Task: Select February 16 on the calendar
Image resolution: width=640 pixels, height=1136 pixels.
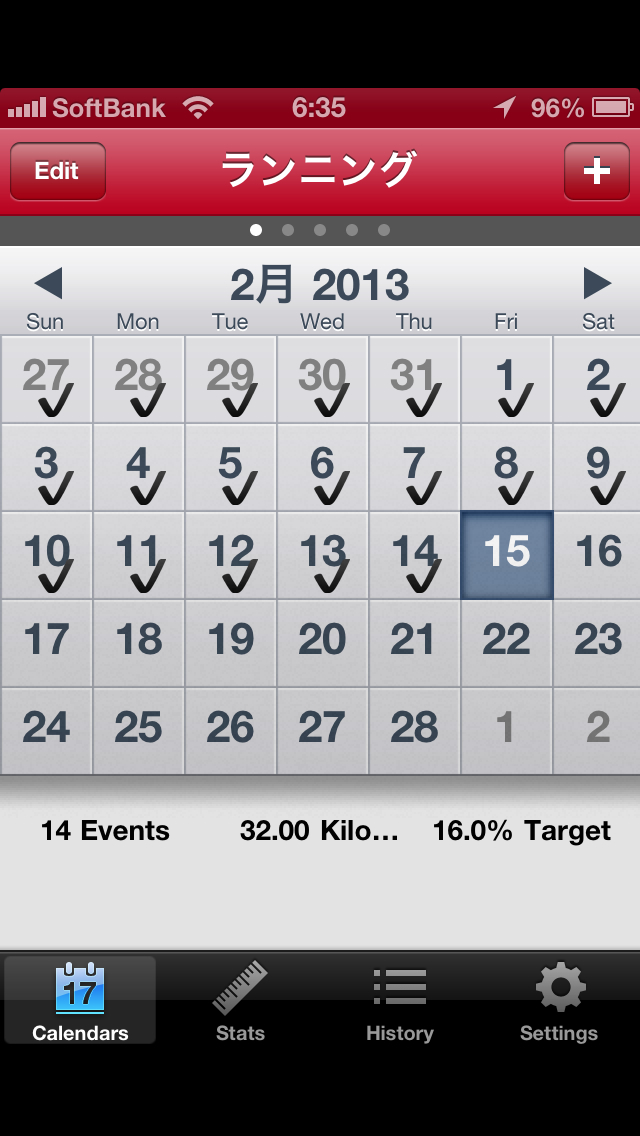Action: (597, 555)
